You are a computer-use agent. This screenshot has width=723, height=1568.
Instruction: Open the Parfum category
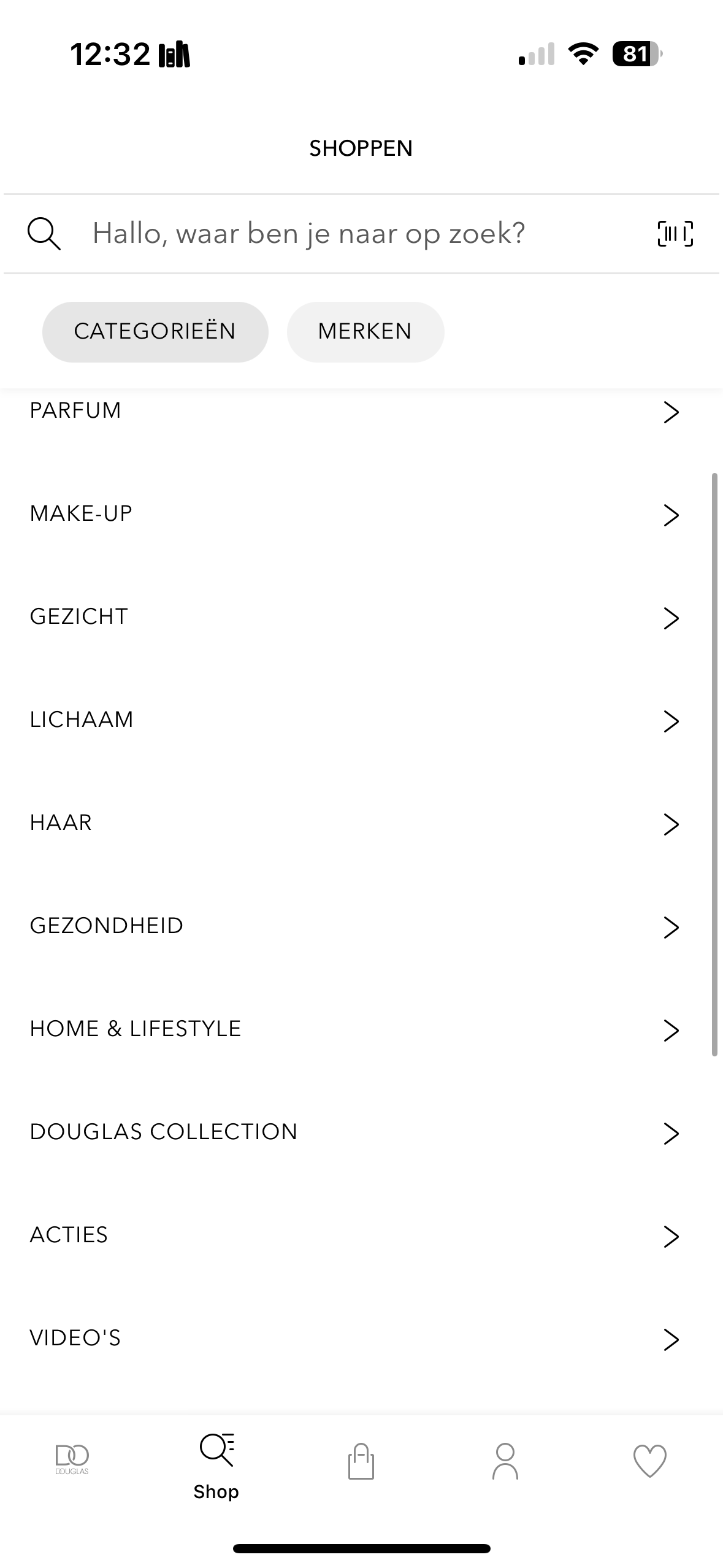(x=356, y=411)
